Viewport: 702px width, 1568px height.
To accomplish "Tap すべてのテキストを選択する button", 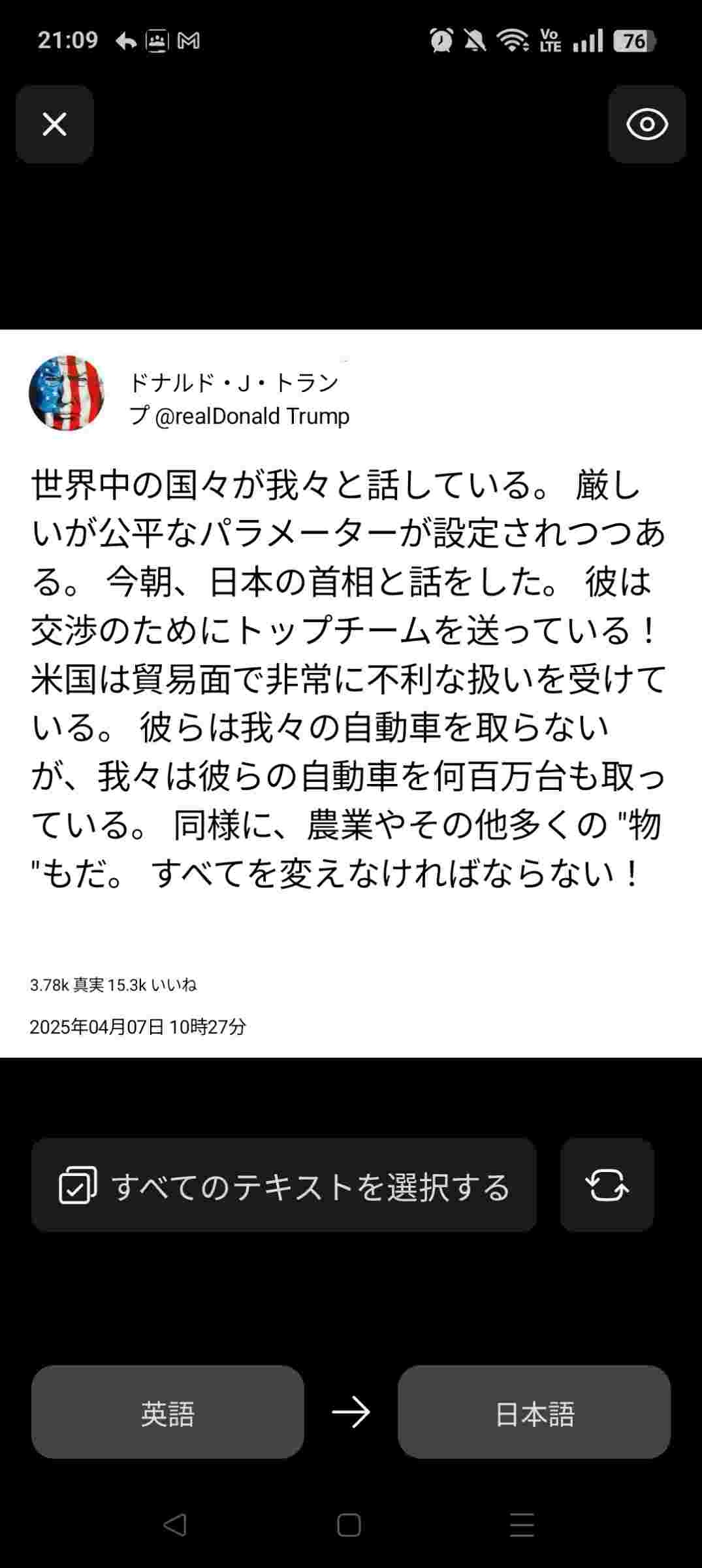I will click(x=284, y=1185).
